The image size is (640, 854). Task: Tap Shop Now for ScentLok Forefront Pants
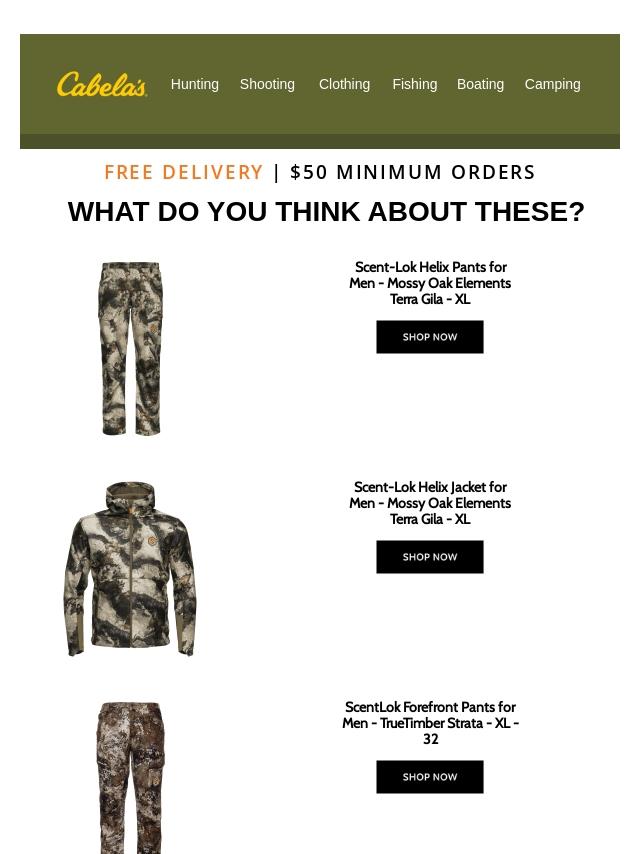click(x=430, y=777)
